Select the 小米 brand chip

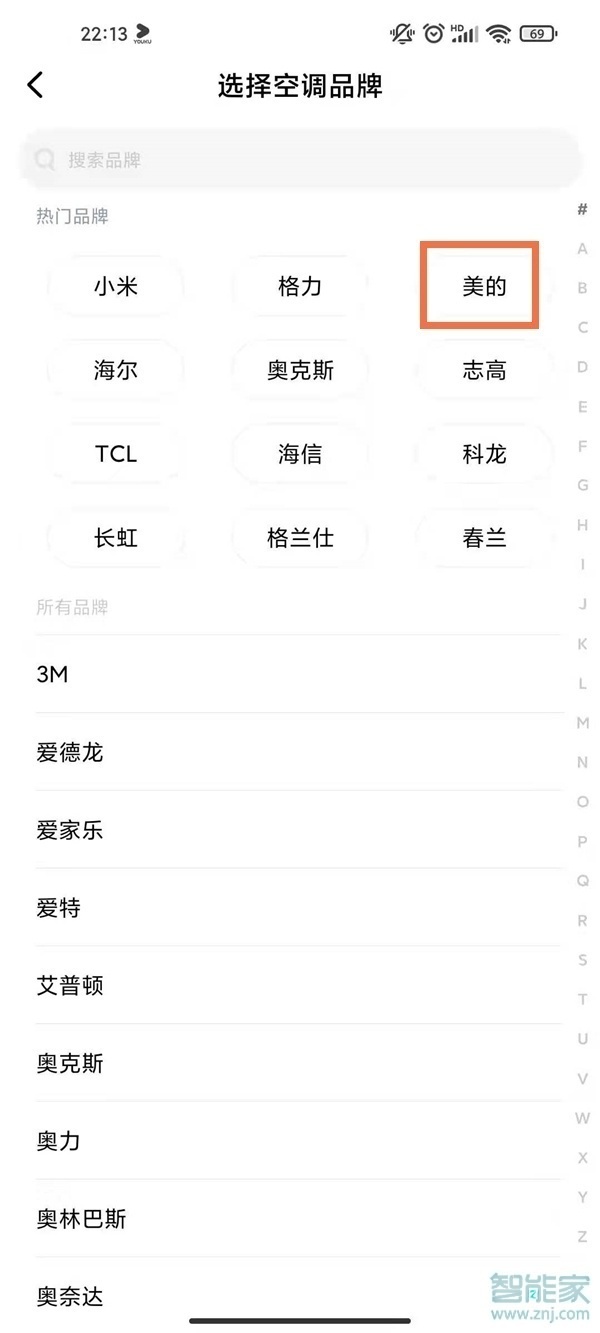[x=116, y=287]
